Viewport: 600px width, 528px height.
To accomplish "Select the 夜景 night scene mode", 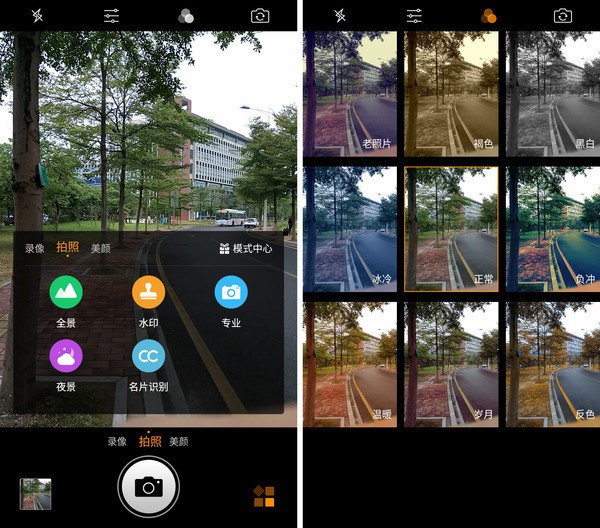I will coord(66,355).
